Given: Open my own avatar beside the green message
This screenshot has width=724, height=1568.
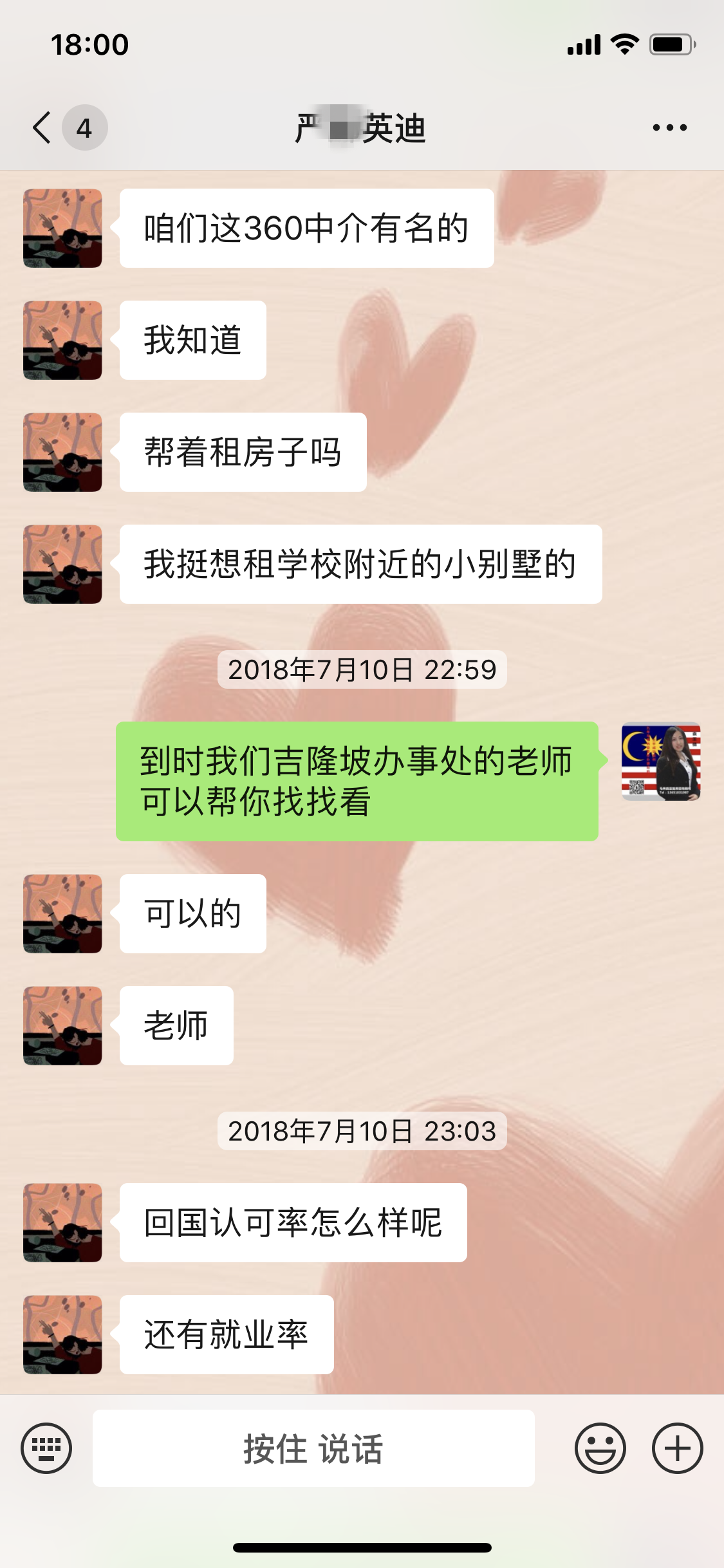Looking at the screenshot, I should (x=661, y=761).
